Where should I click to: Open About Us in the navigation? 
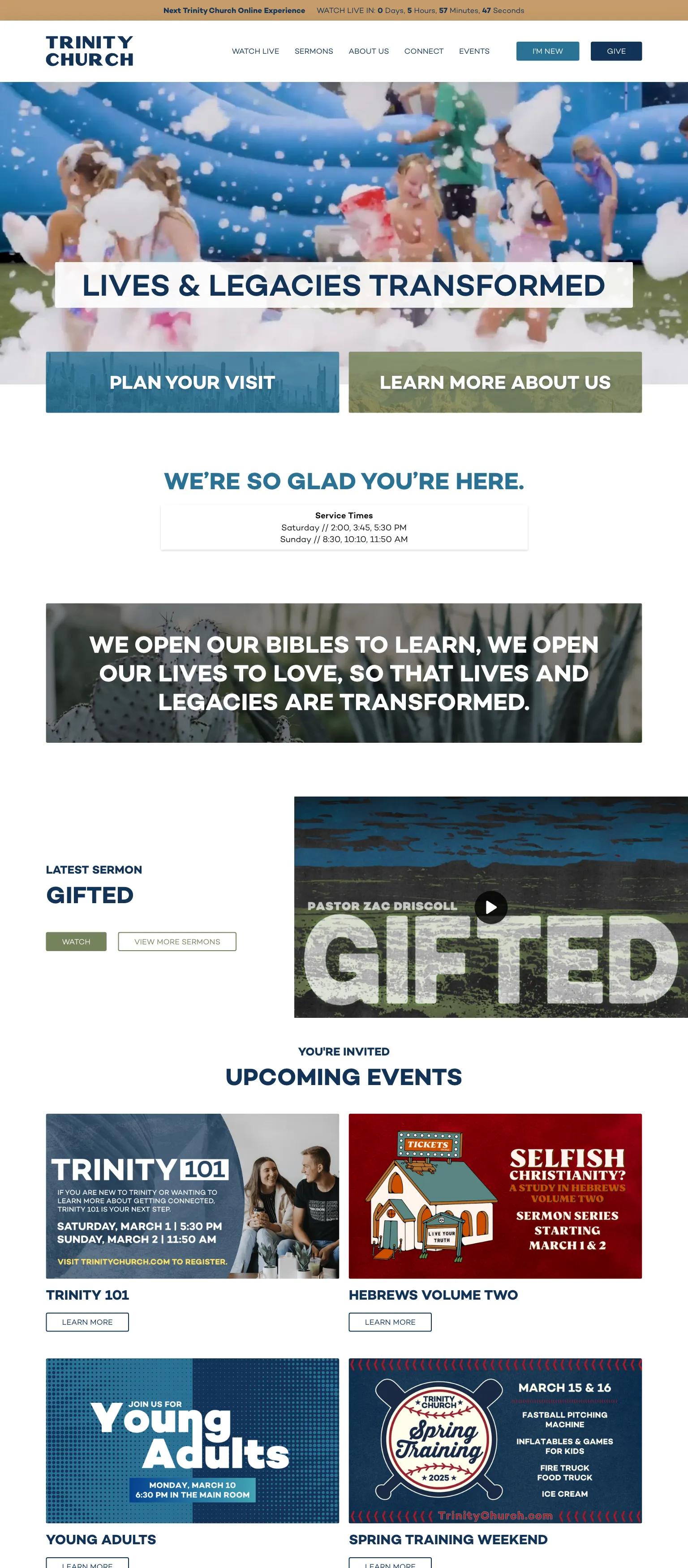click(368, 51)
